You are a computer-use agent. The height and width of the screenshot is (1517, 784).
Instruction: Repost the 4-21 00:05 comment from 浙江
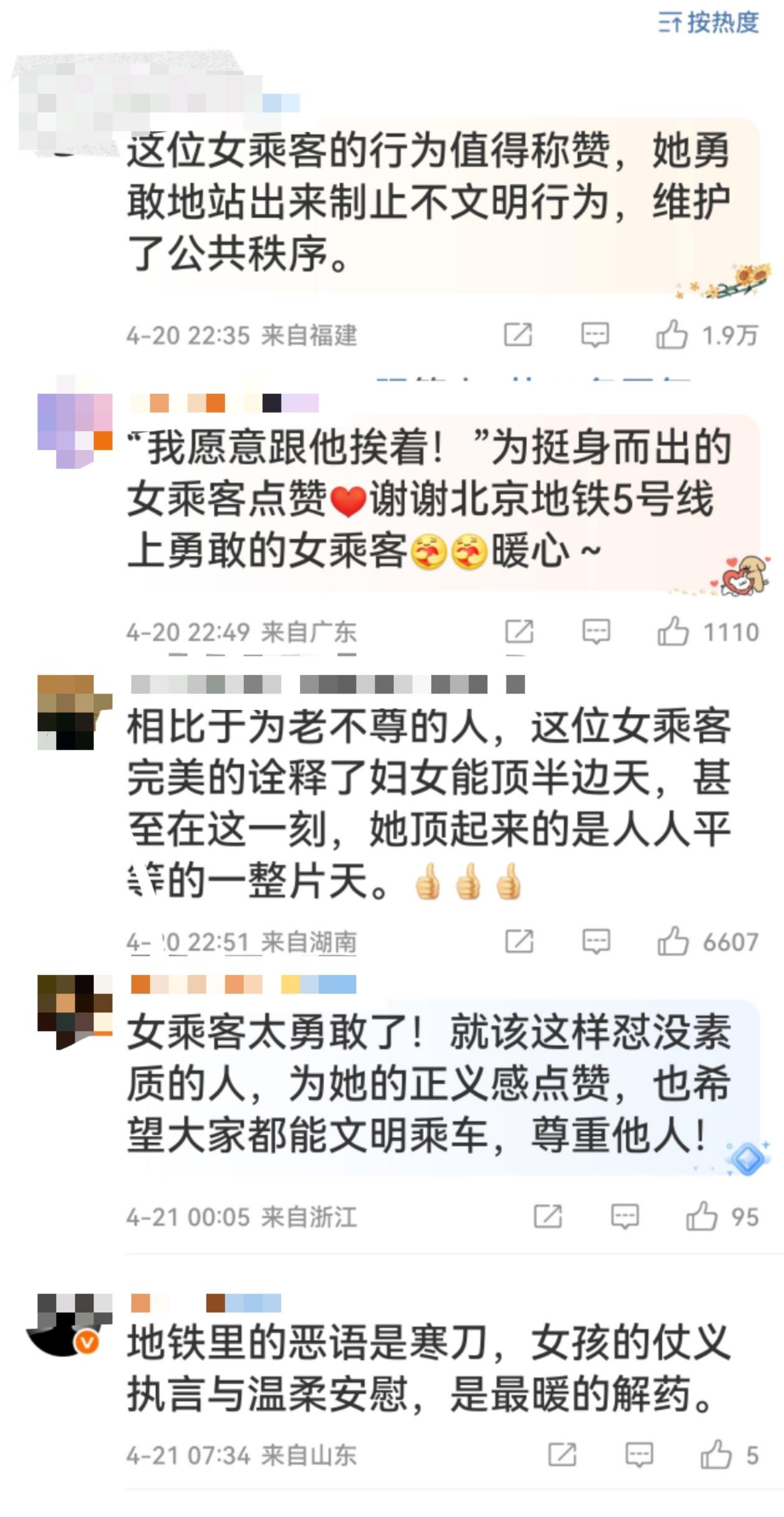pos(548,1216)
